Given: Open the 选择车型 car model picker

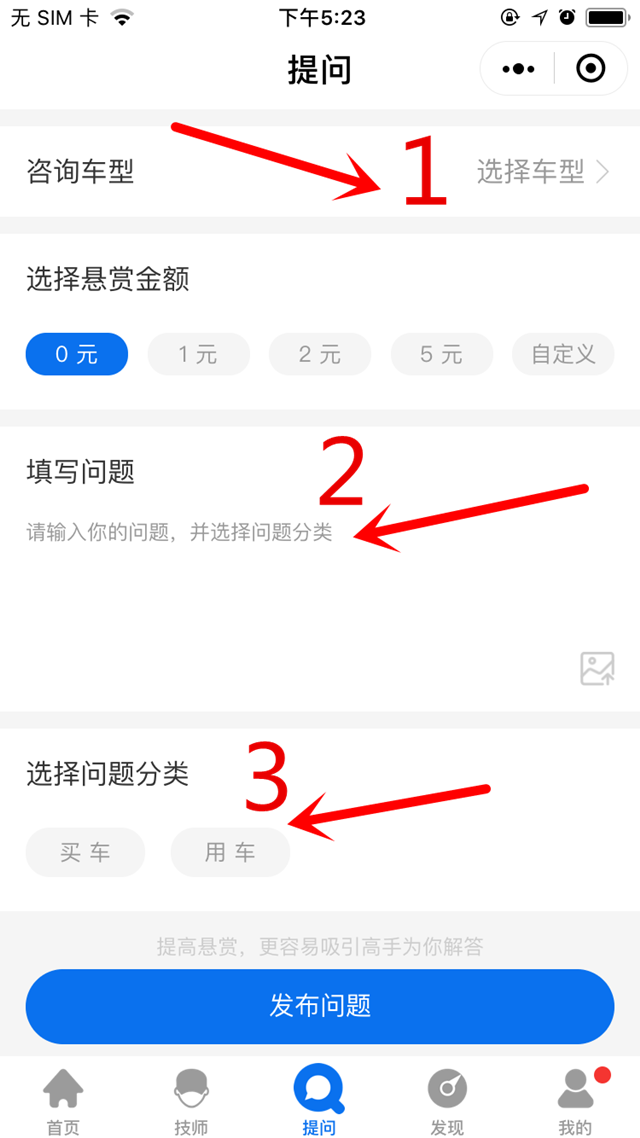Looking at the screenshot, I should coord(542,172).
